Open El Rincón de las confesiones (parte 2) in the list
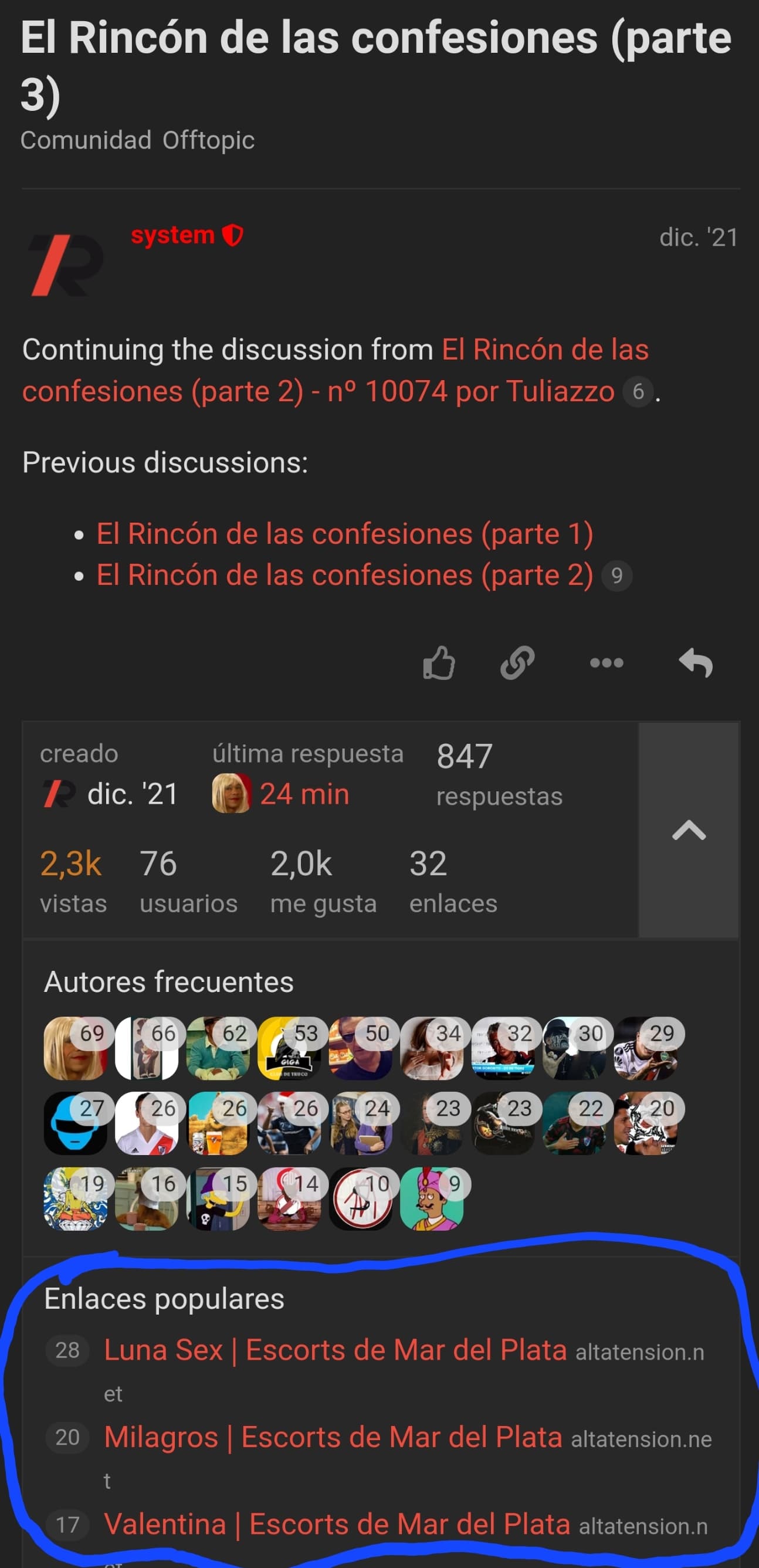Viewport: 759px width, 1568px height. tap(345, 575)
